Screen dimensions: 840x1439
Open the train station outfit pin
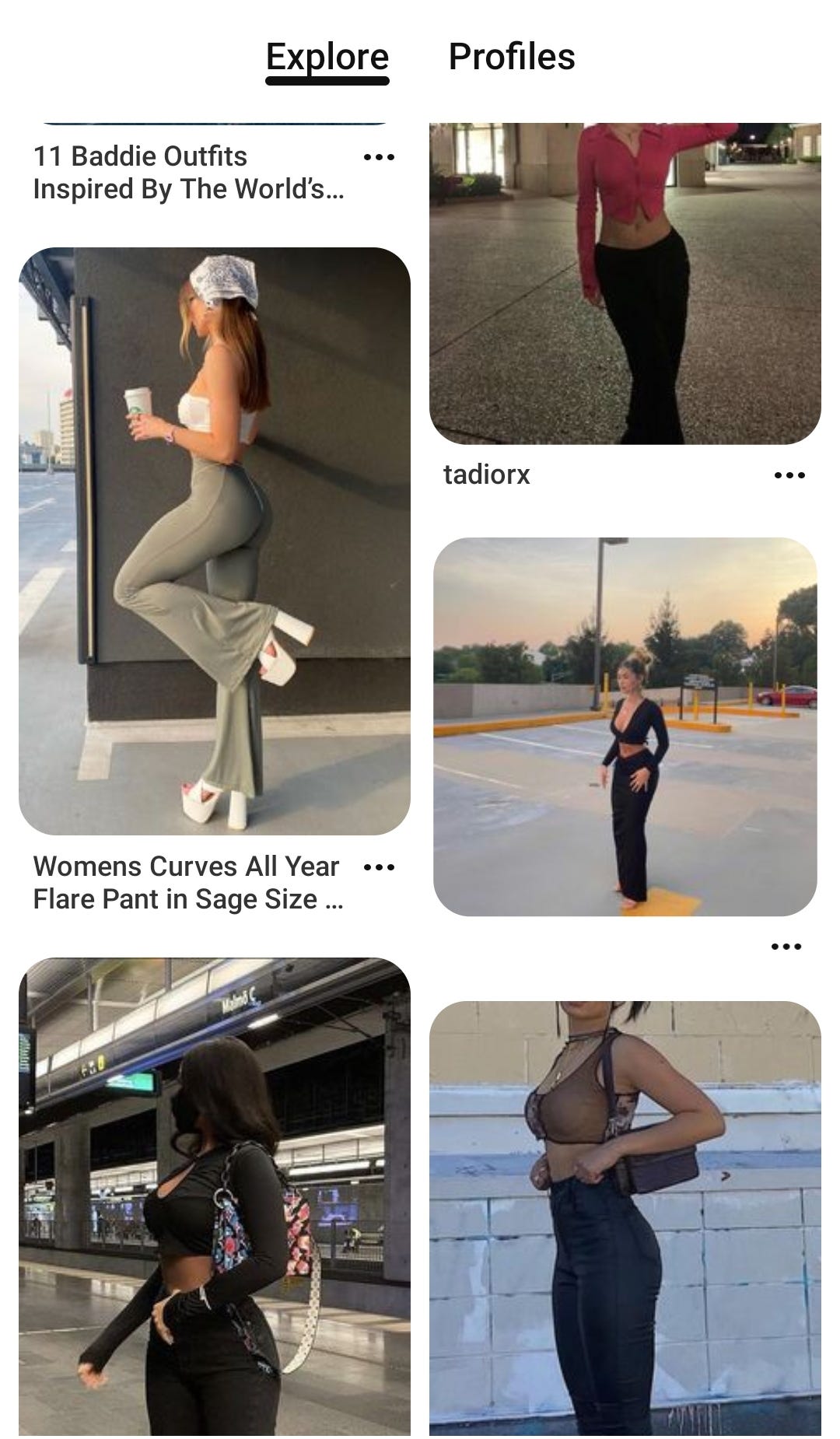215,1196
